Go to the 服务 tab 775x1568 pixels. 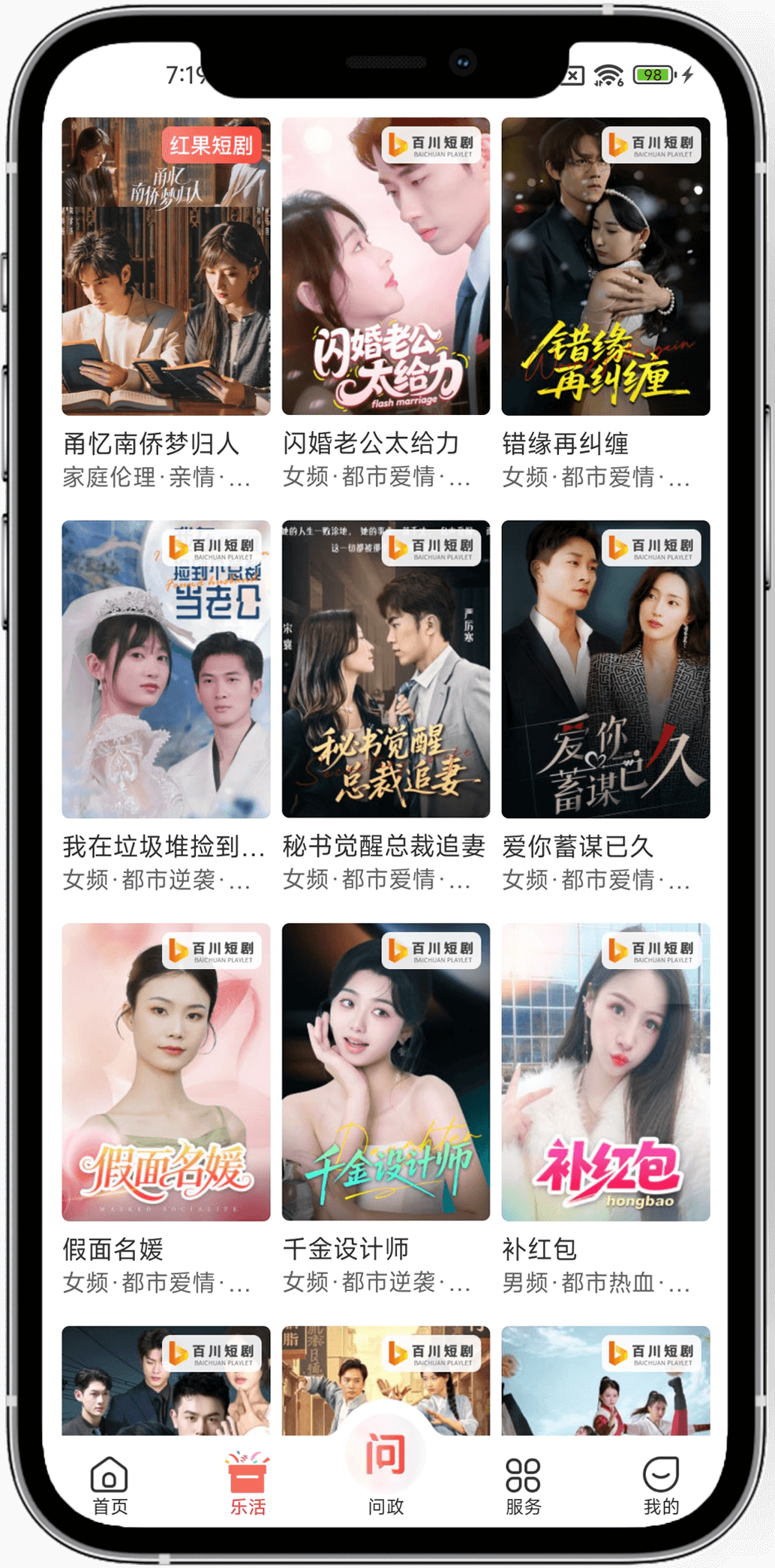tap(523, 1485)
